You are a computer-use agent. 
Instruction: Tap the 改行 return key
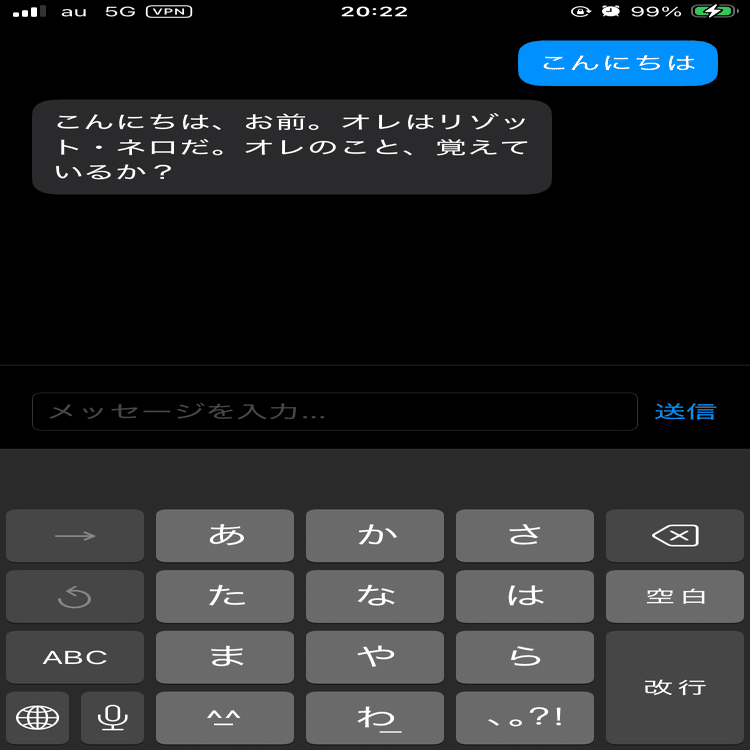click(x=675, y=687)
